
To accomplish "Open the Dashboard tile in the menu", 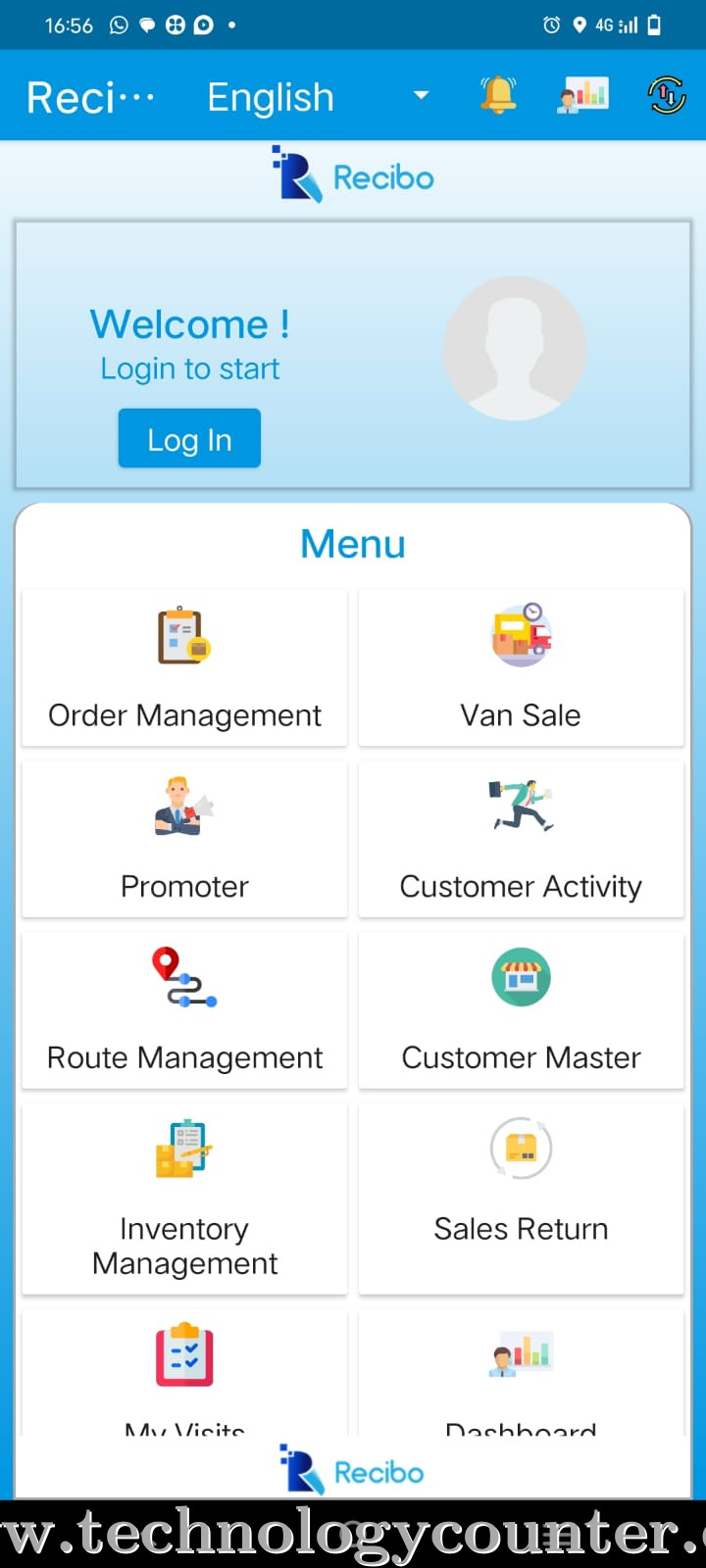I will tap(521, 1372).
